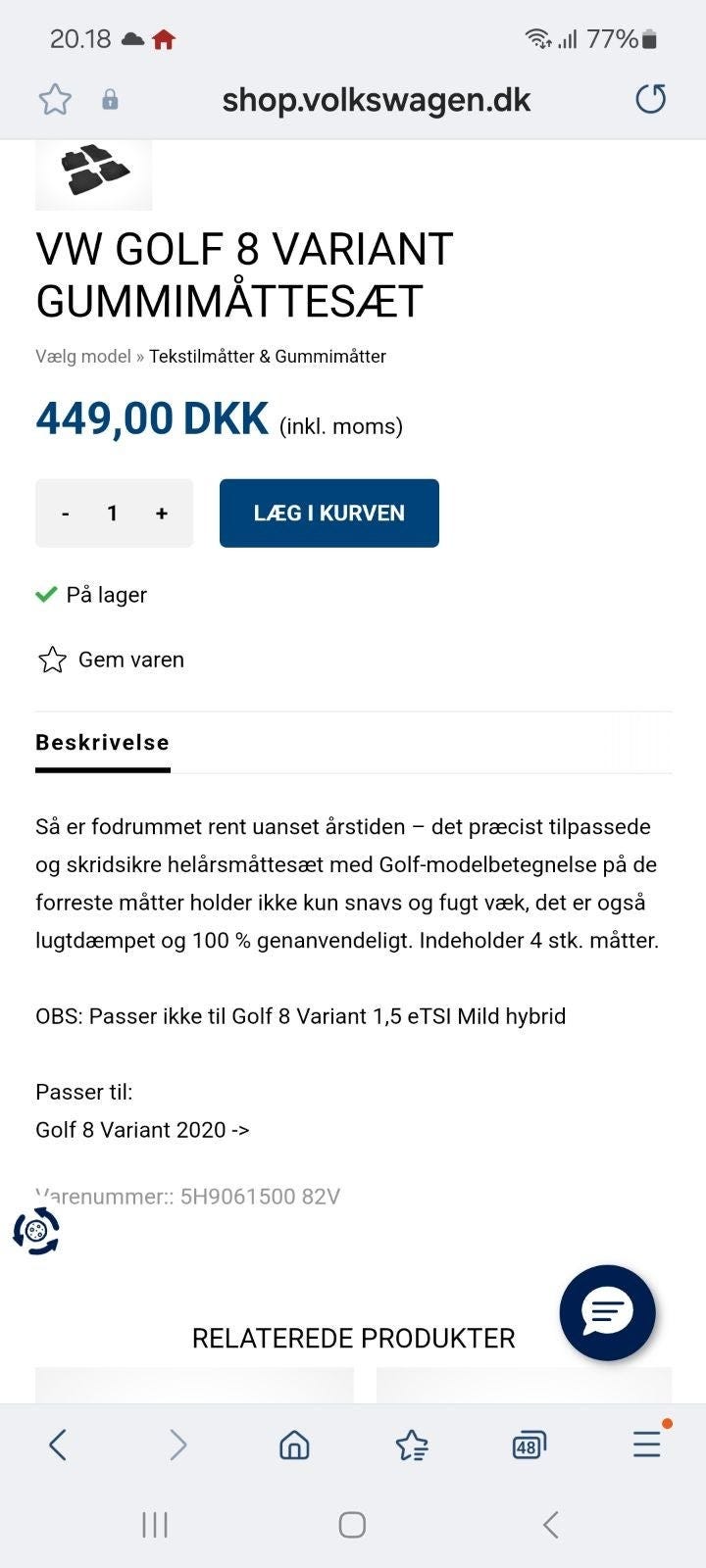Screen dimensions: 706x1568
Task: Bookmark the page via the star icon
Action: tap(55, 99)
